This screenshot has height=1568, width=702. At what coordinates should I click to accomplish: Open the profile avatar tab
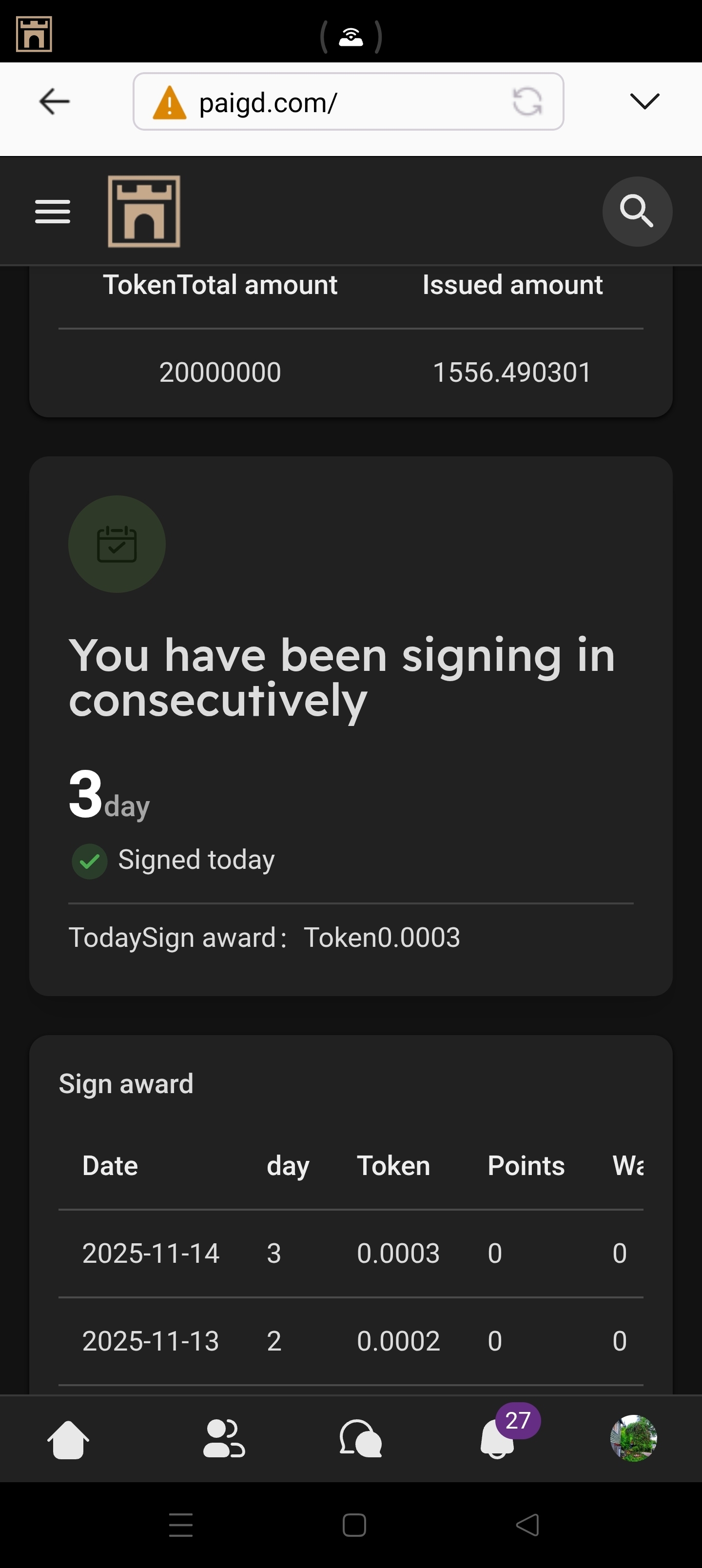click(633, 1439)
